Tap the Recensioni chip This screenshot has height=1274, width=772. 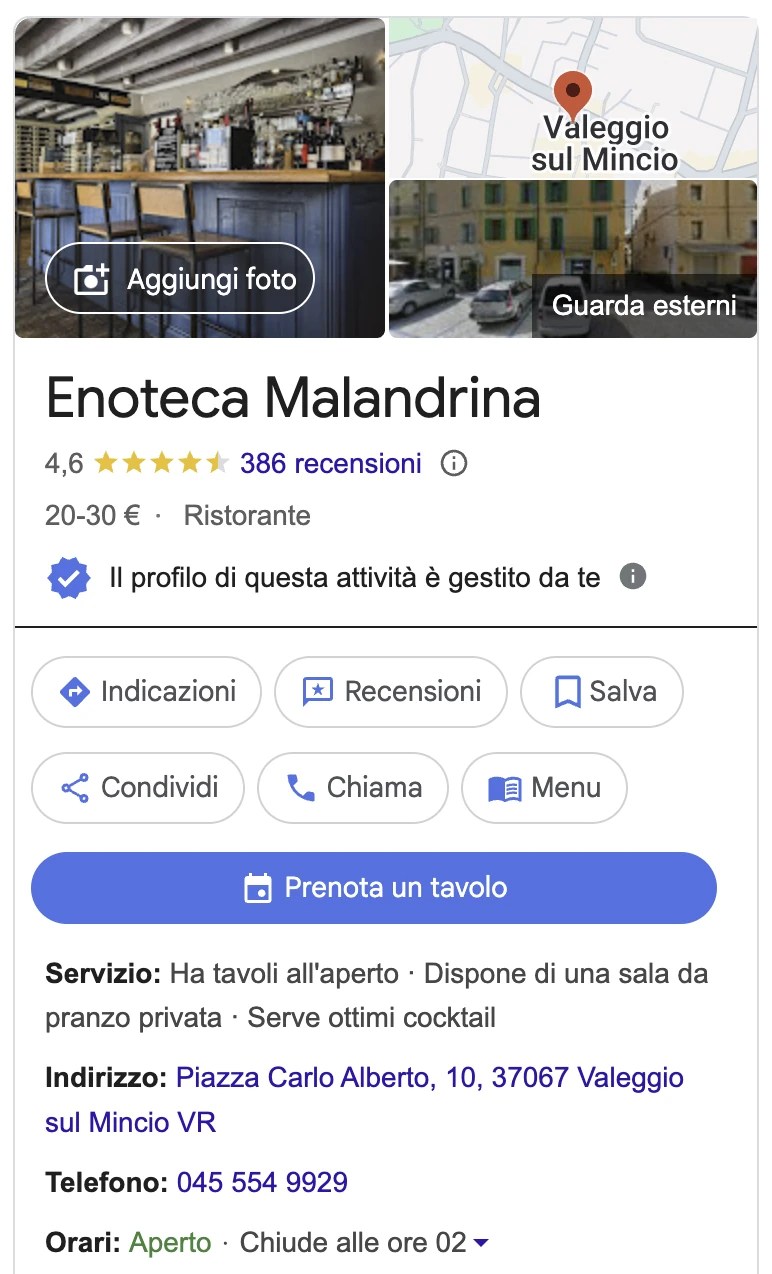[391, 692]
